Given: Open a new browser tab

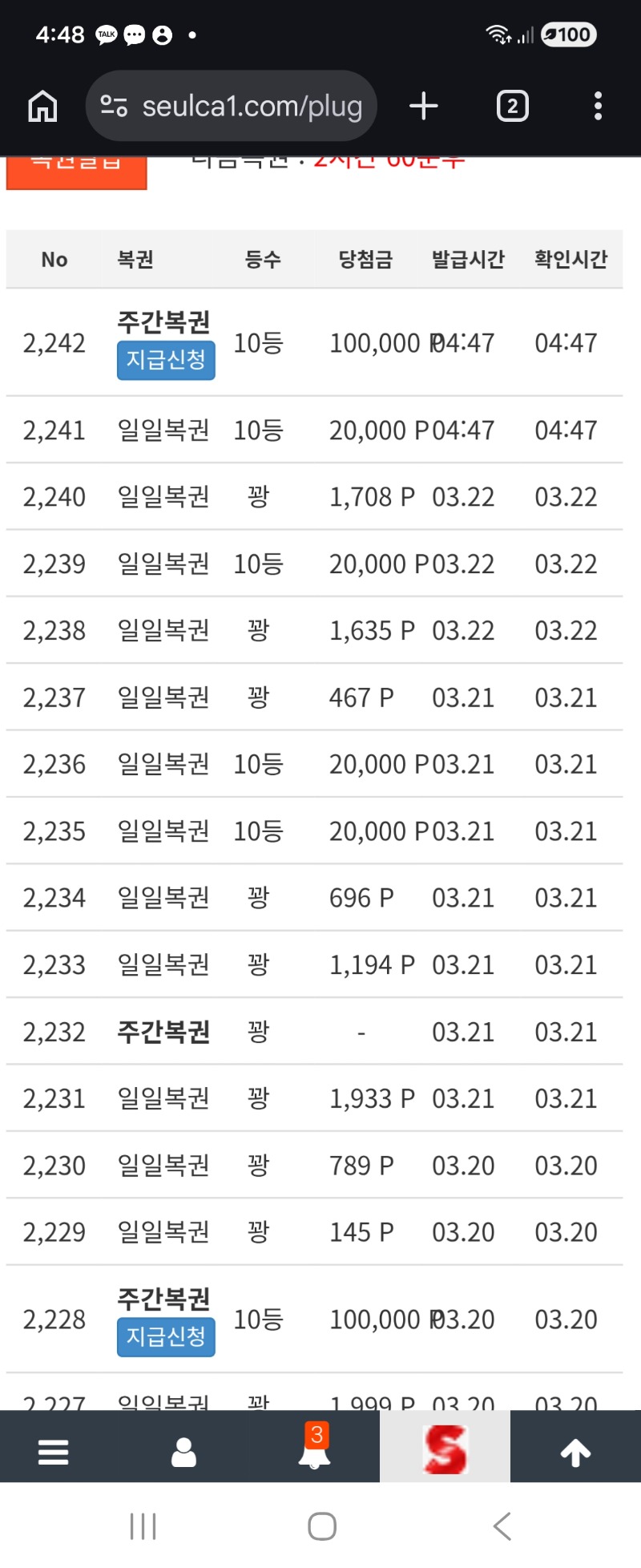Looking at the screenshot, I should pyautogui.click(x=423, y=106).
